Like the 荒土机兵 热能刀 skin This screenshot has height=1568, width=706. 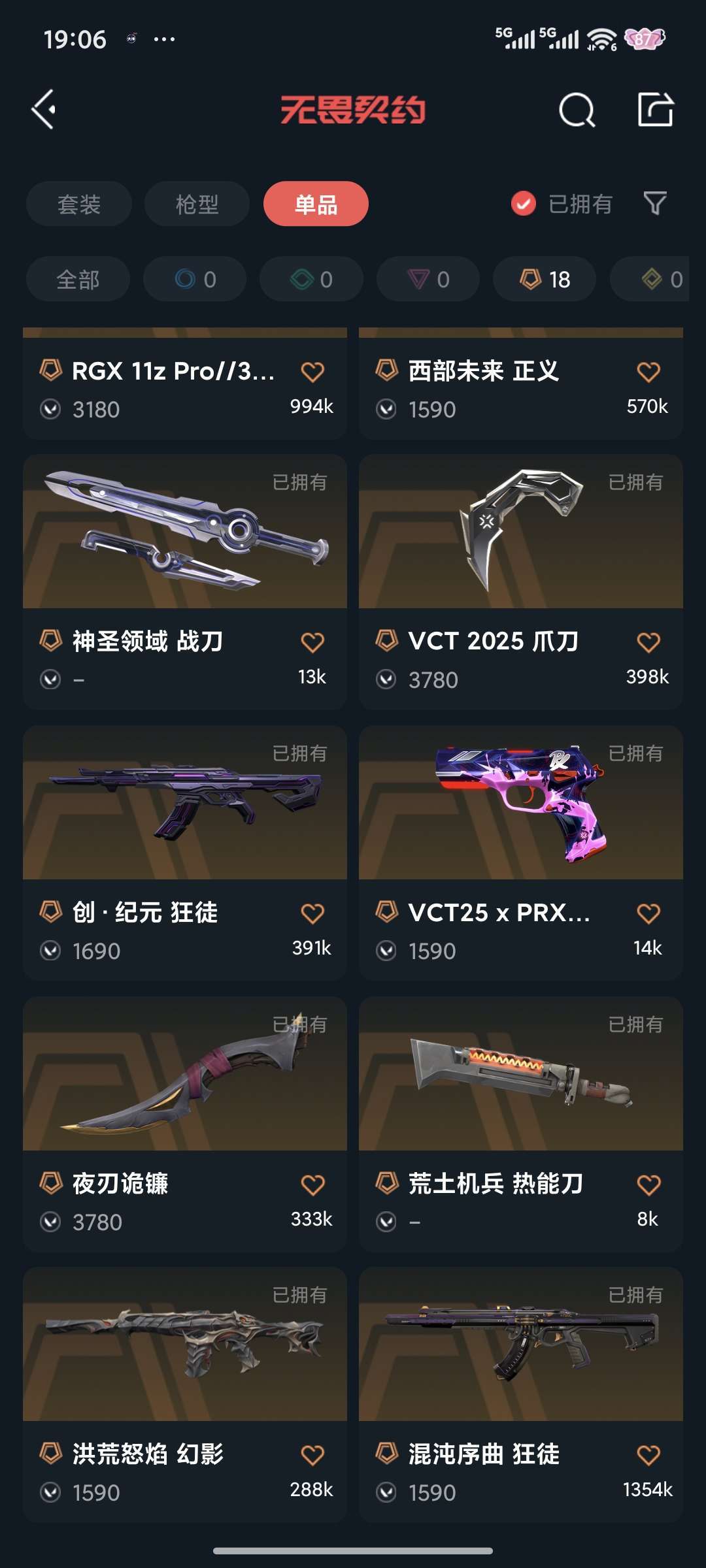point(648,1184)
